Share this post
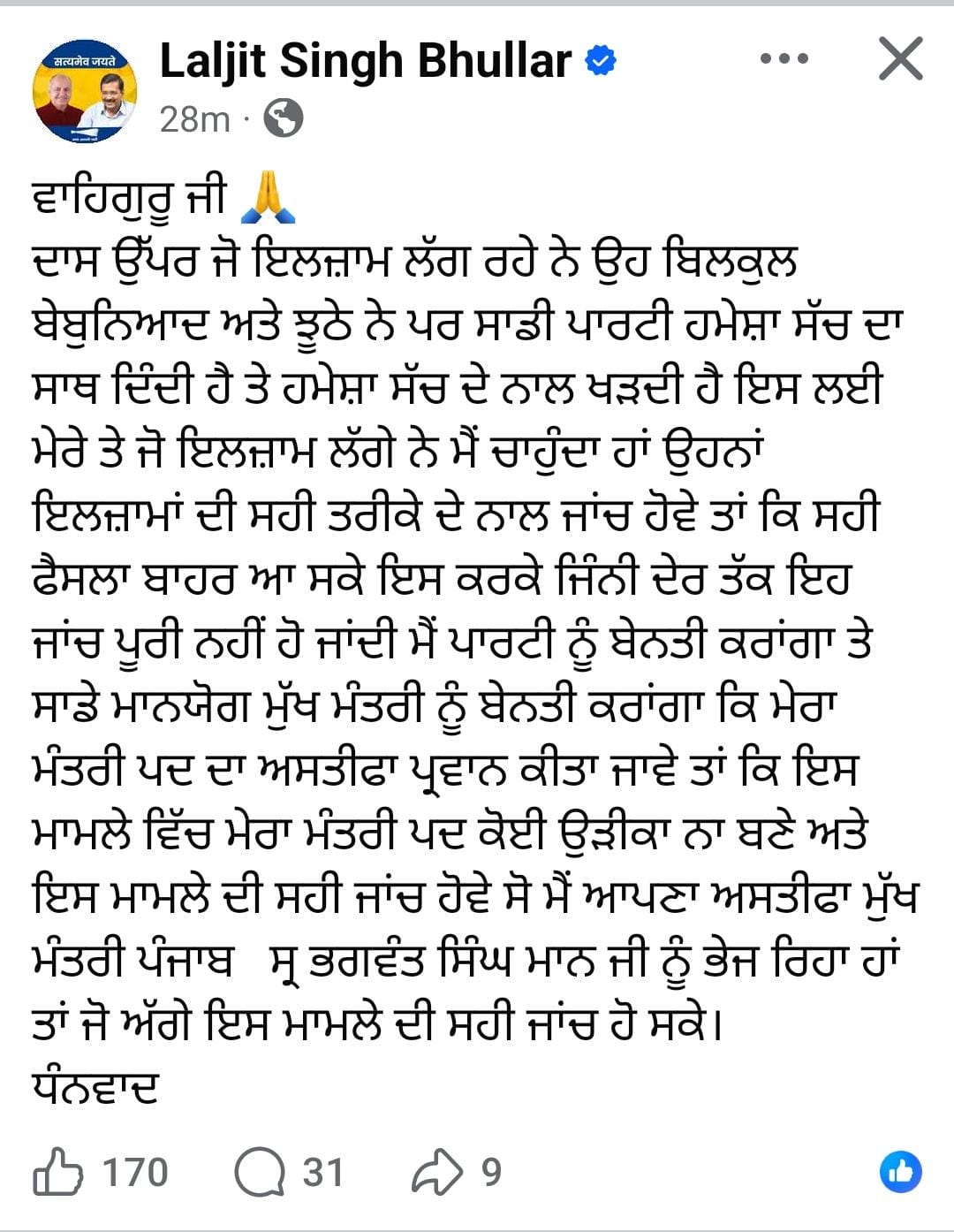Screen dimensions: 954x1232 point(437,1172)
